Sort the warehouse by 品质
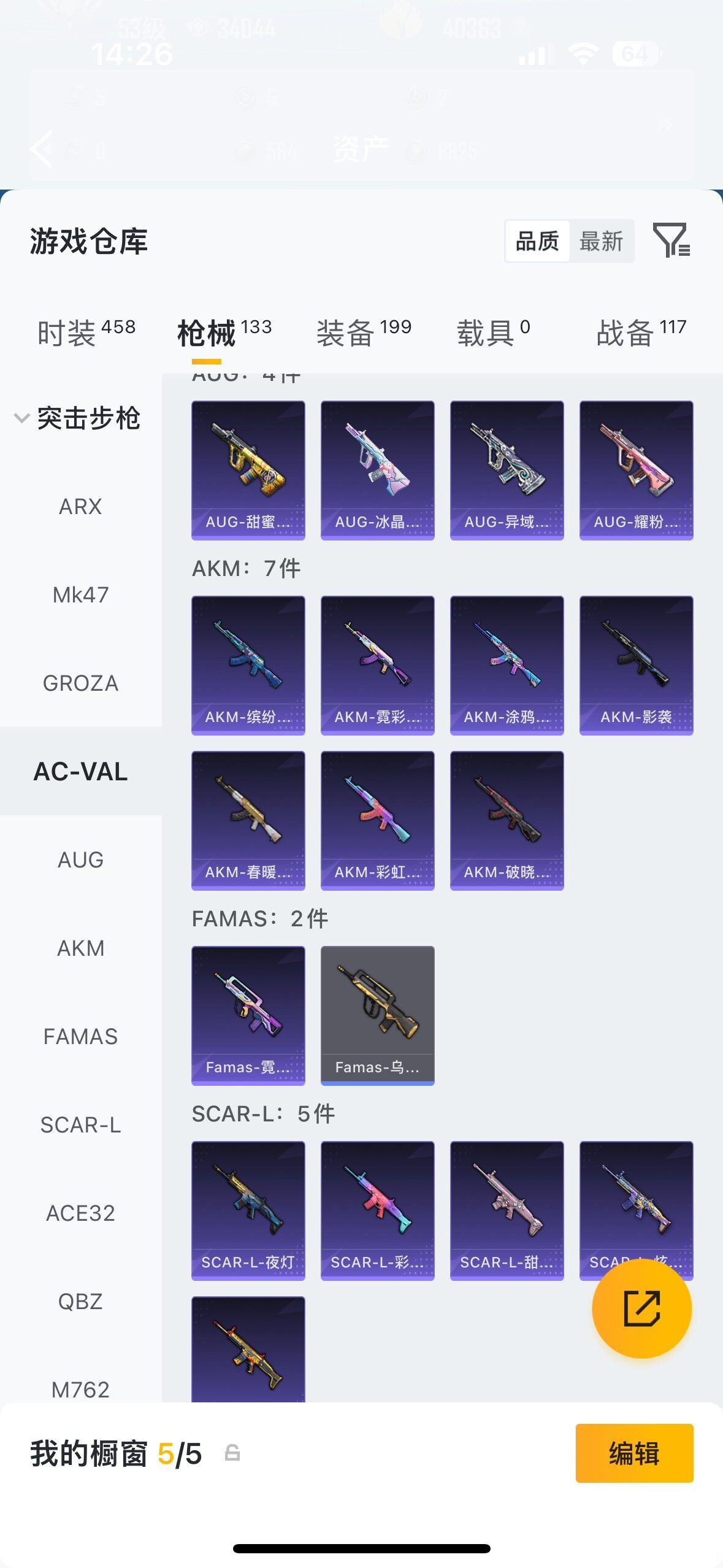723x1568 pixels. click(538, 241)
